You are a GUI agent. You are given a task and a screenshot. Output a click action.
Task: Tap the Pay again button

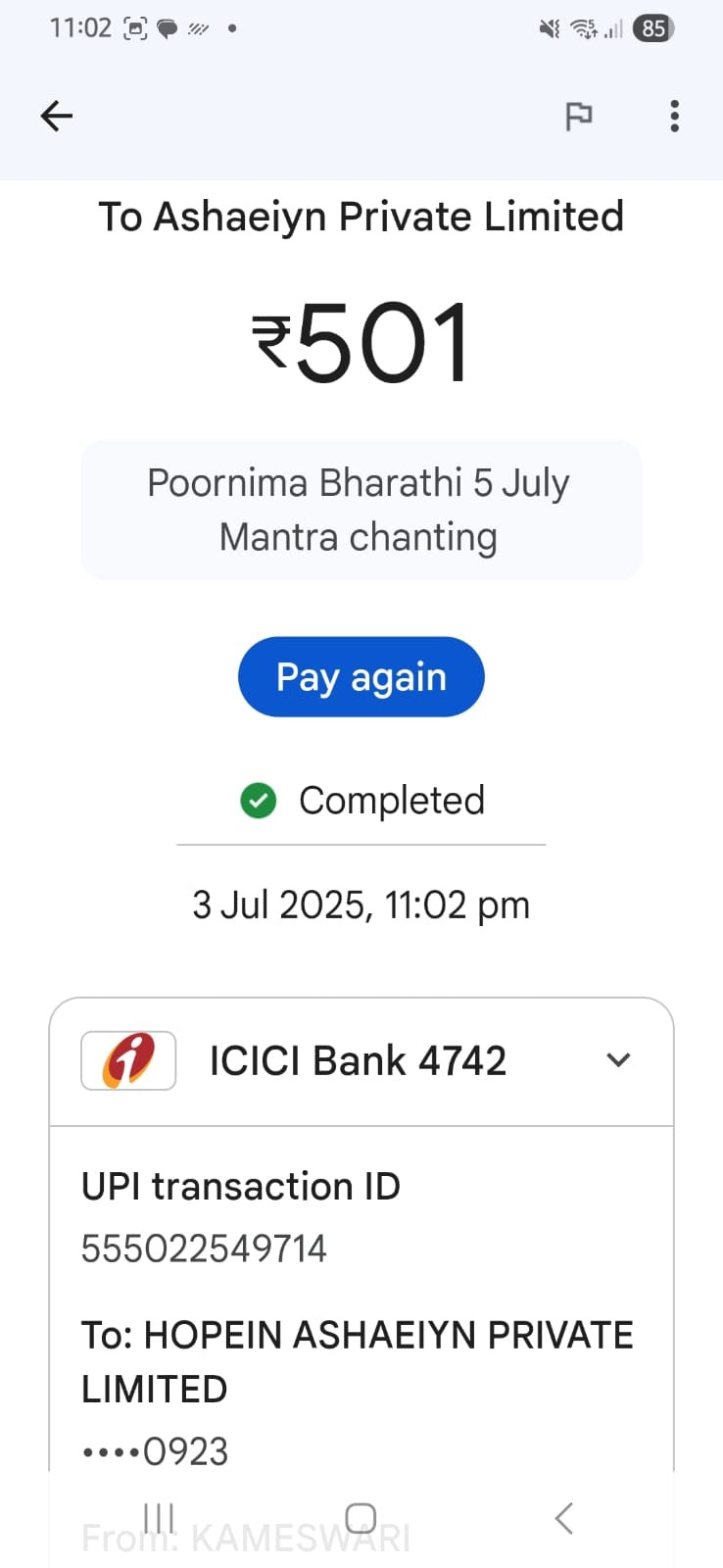pos(361,677)
